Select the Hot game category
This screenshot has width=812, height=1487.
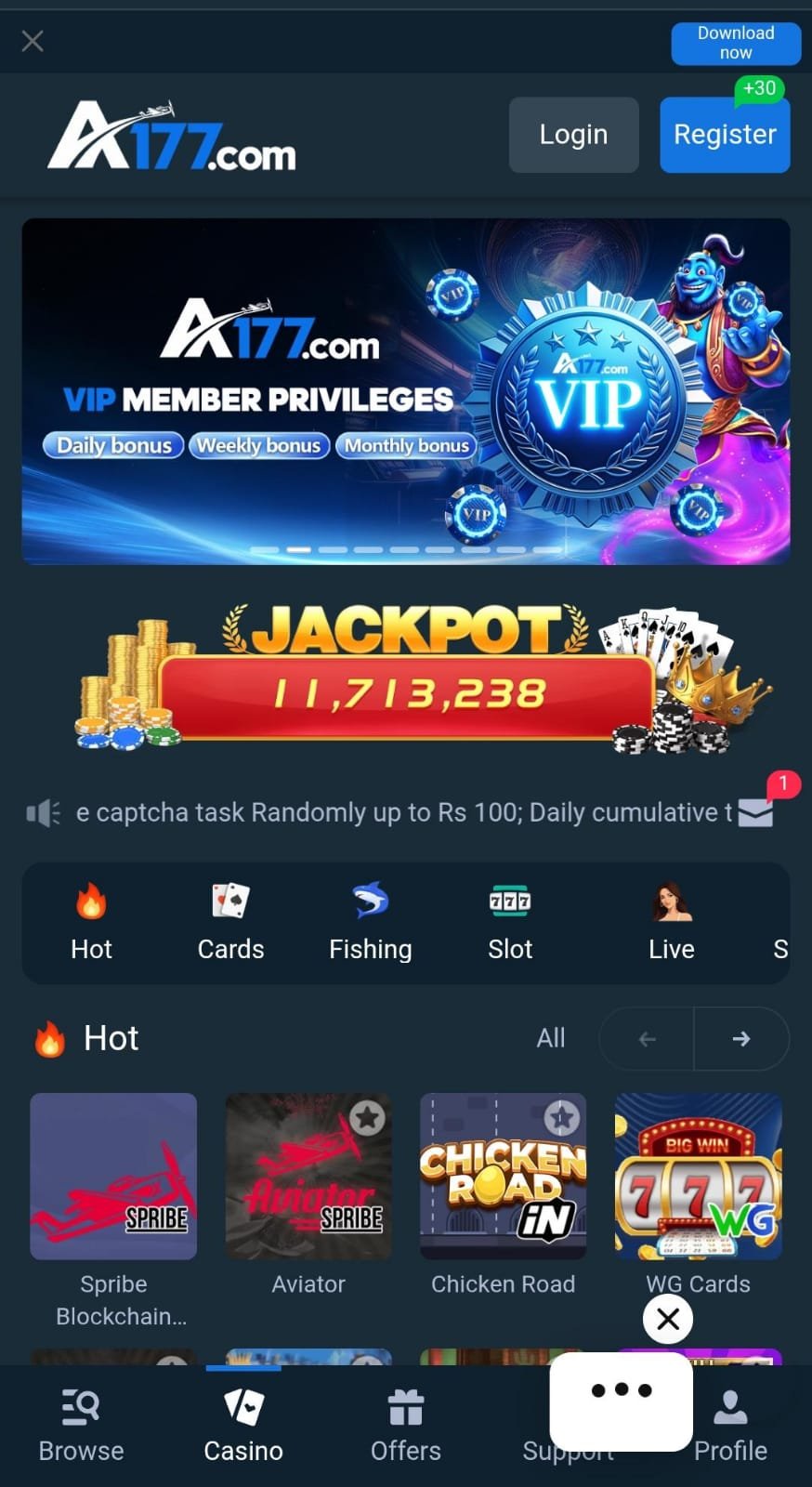(x=91, y=922)
